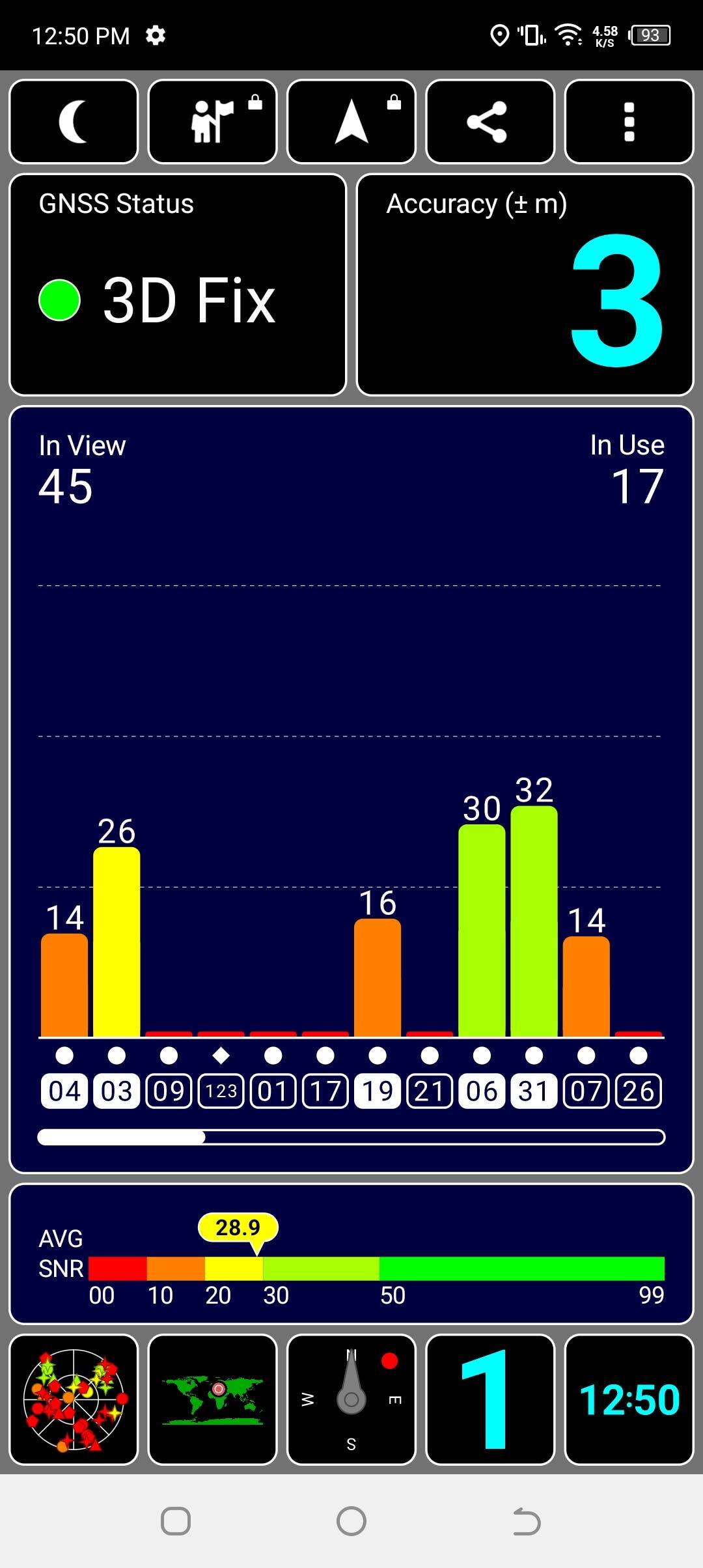This screenshot has height=1568, width=703.
Task: Go to the home screen
Action: coord(351,1522)
